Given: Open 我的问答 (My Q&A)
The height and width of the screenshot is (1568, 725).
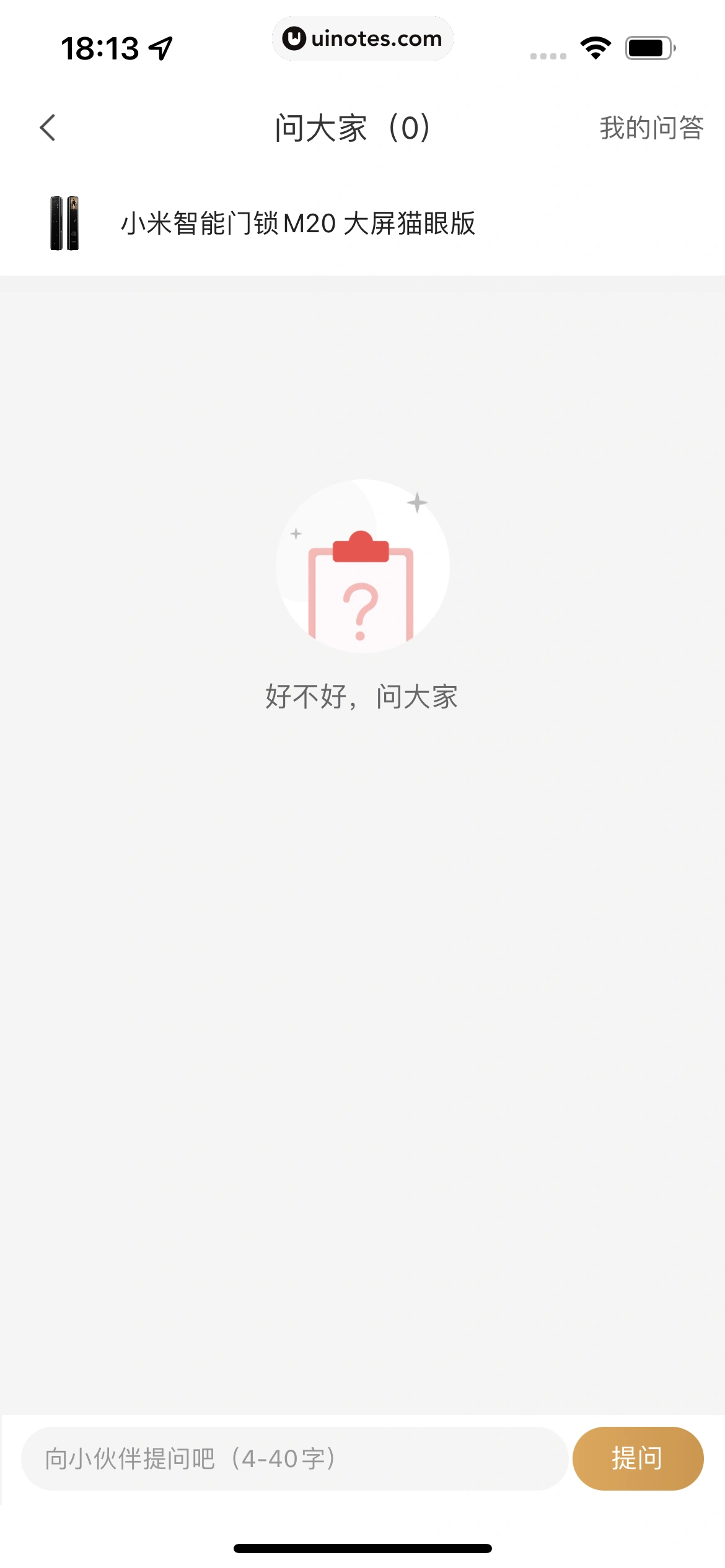Looking at the screenshot, I should tap(651, 128).
